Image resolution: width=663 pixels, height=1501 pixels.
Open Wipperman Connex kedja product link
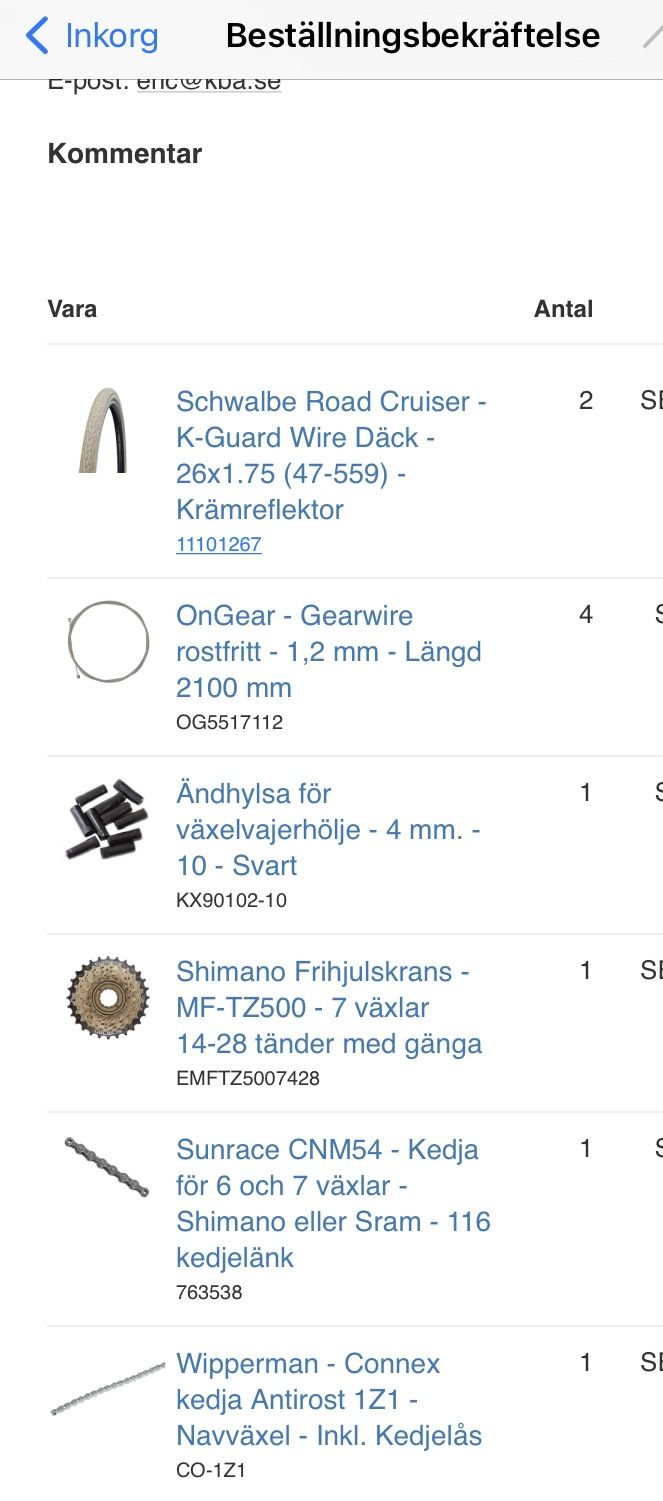[x=328, y=1399]
